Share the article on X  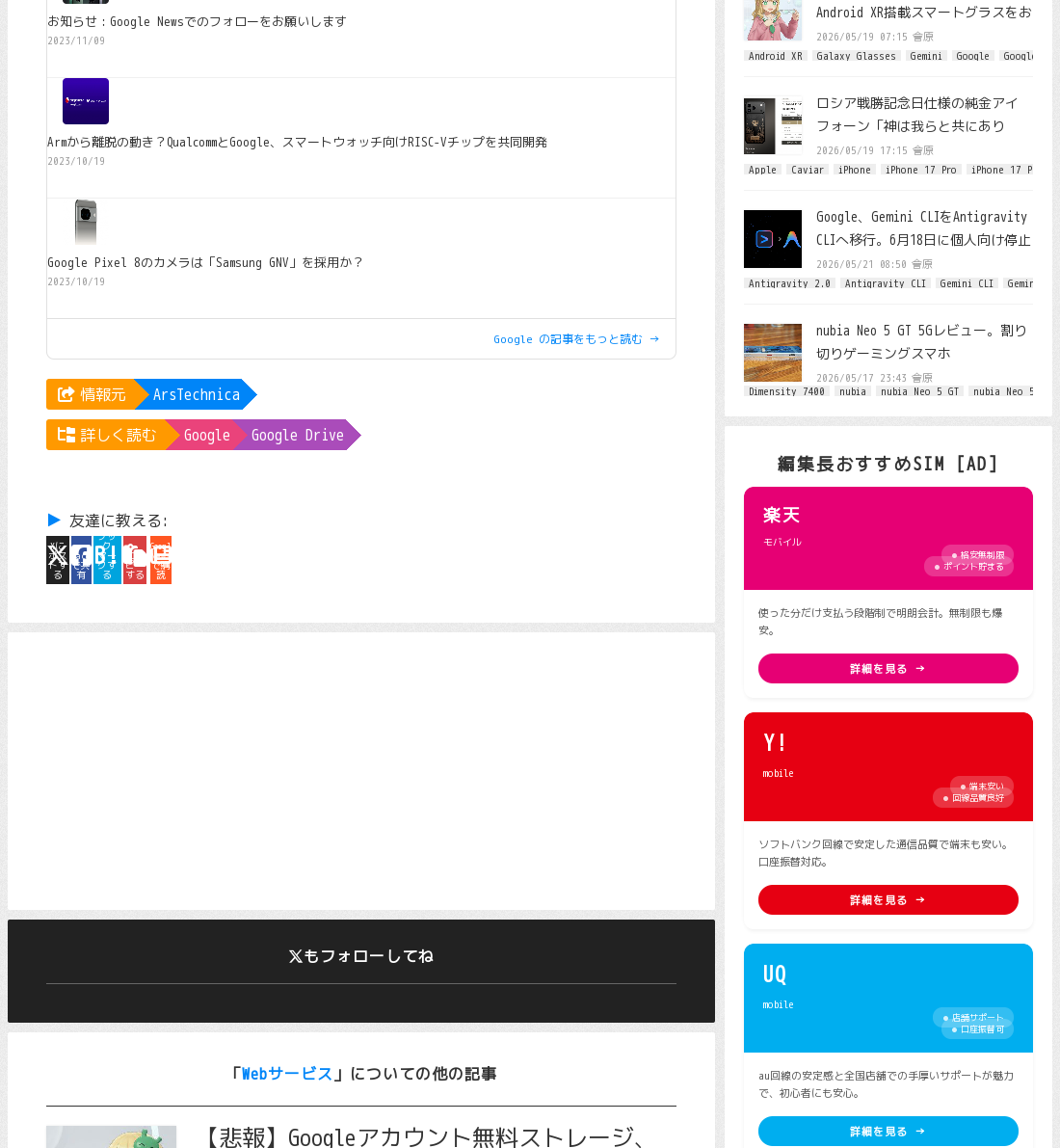tap(58, 560)
